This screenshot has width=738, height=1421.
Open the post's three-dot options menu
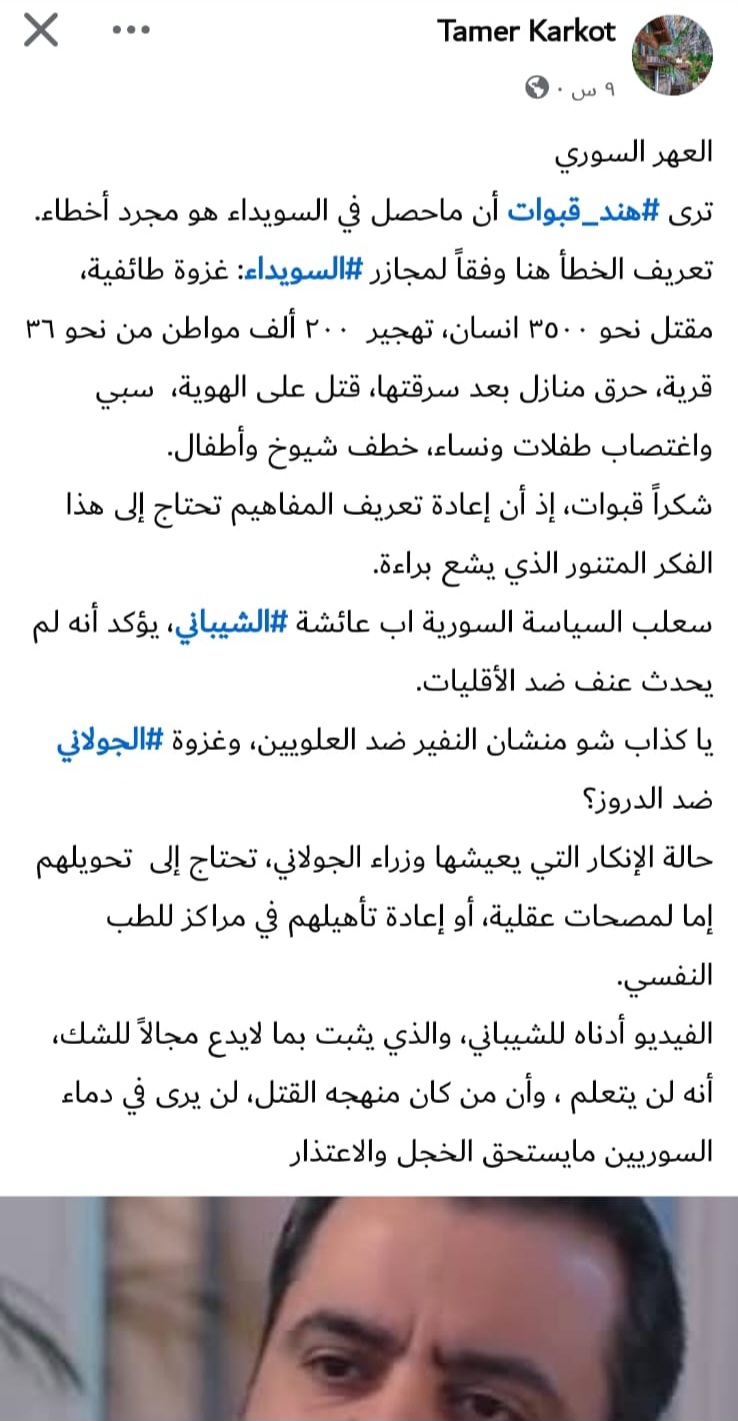pos(131,31)
